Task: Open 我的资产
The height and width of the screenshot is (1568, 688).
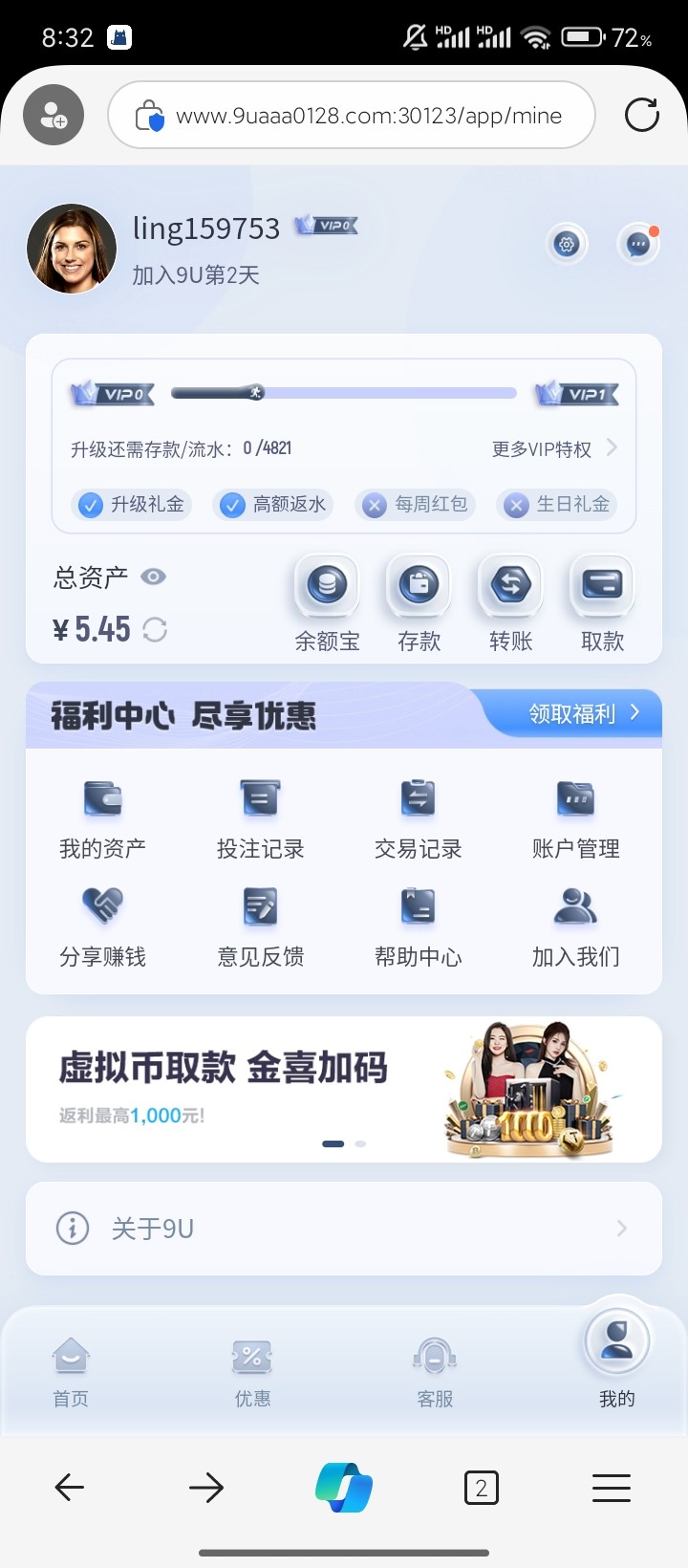Action: point(102,818)
